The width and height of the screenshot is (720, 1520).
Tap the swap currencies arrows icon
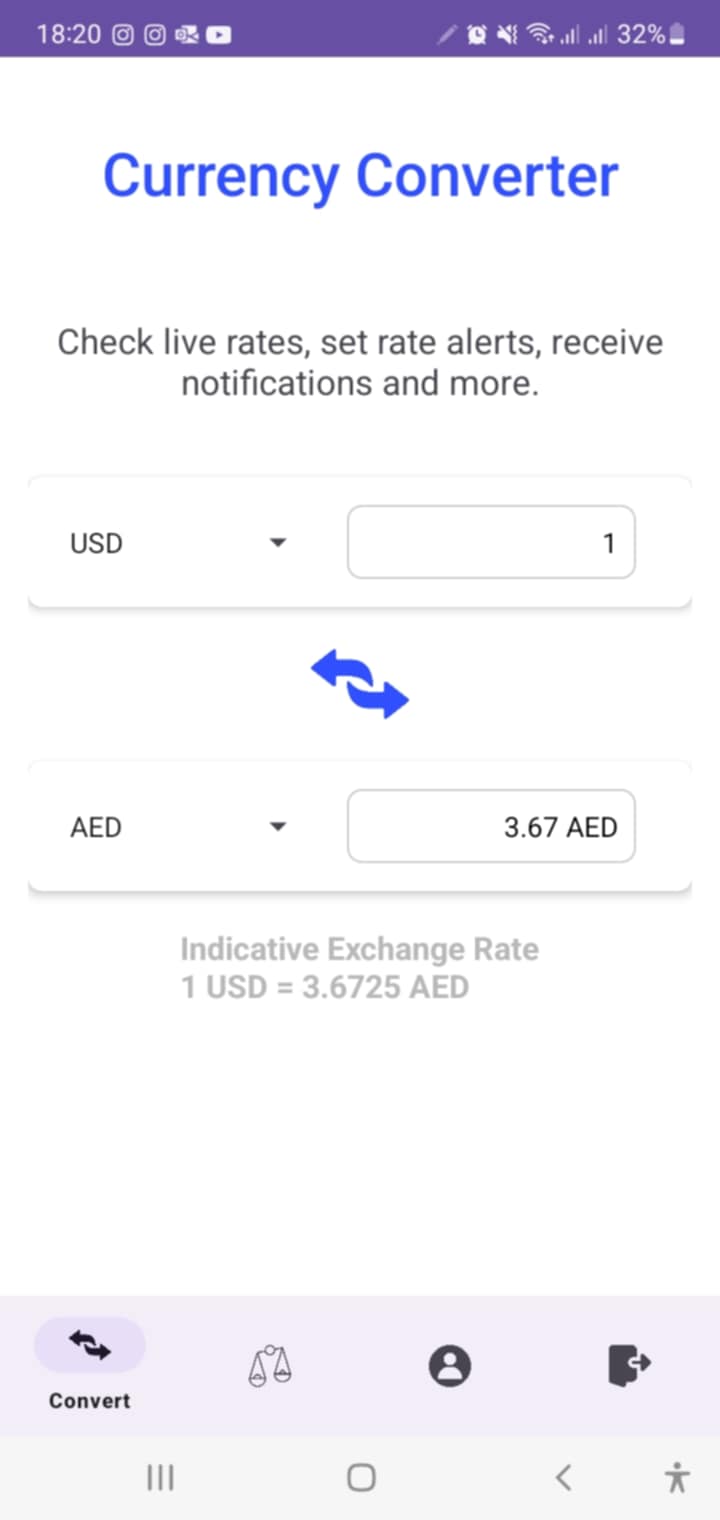coord(362,682)
